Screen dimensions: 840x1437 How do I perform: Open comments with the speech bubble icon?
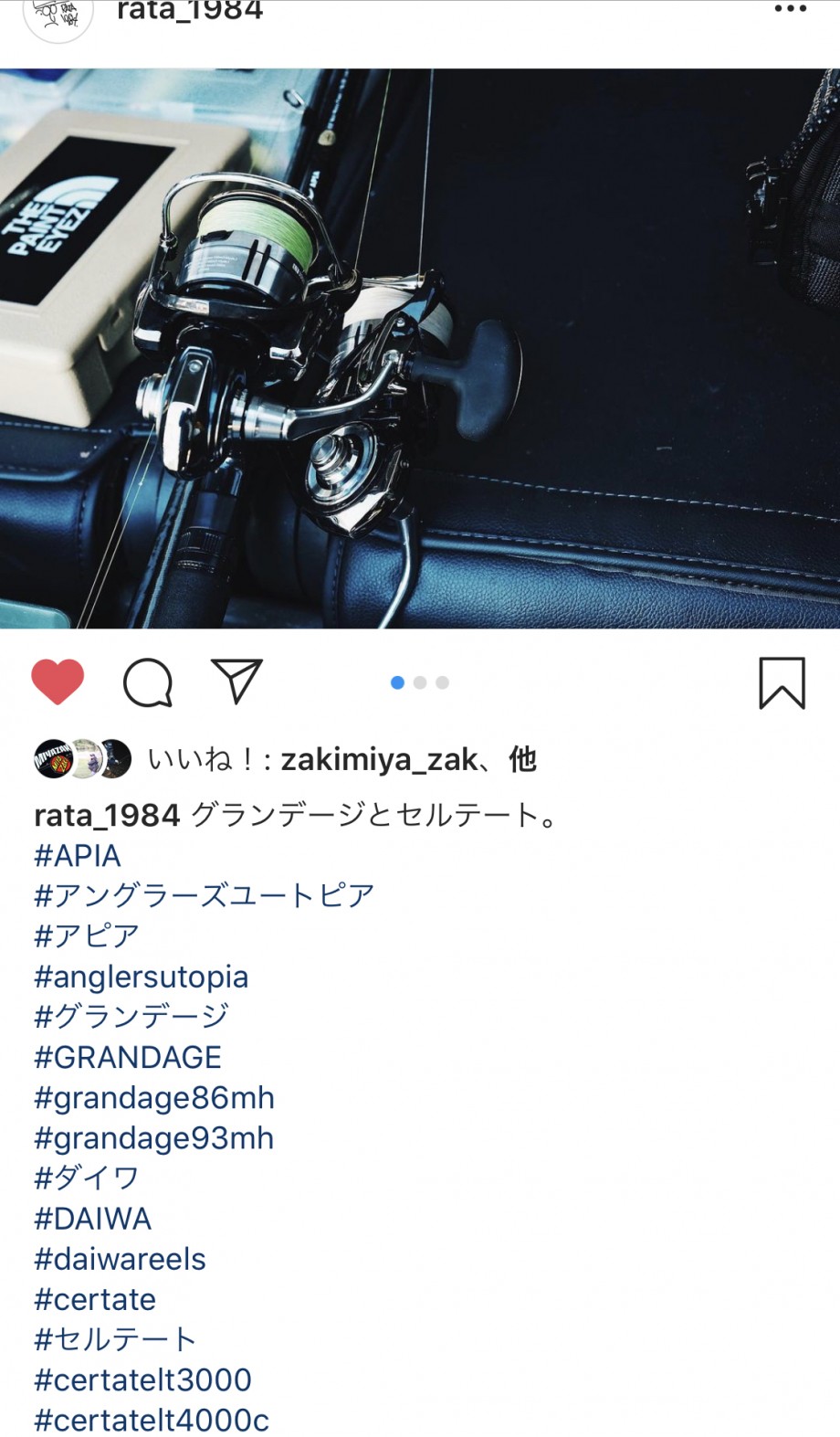[148, 682]
